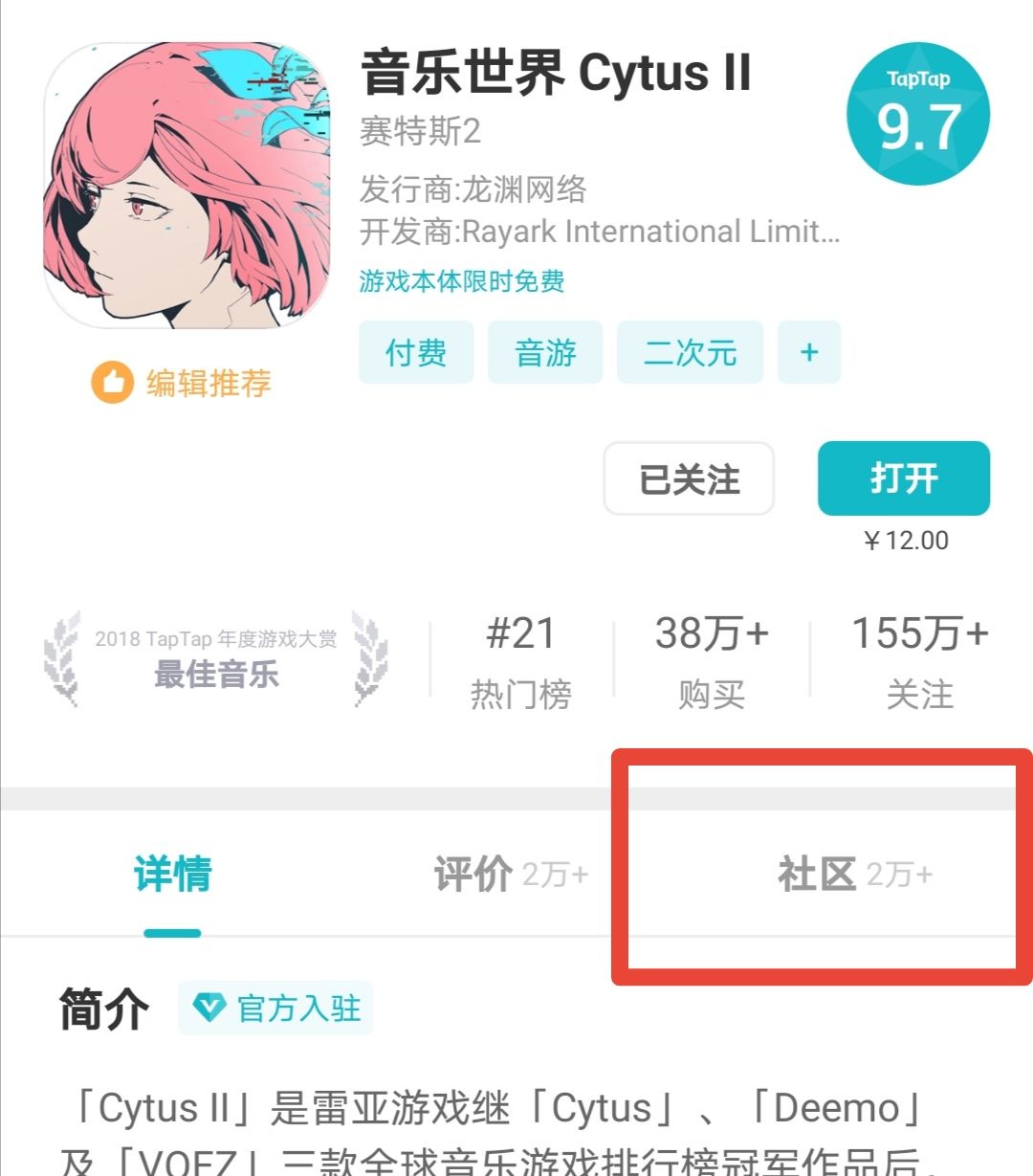Toggle the 已关注 follow status
Screen dimensions: 1033x1176
(689, 479)
